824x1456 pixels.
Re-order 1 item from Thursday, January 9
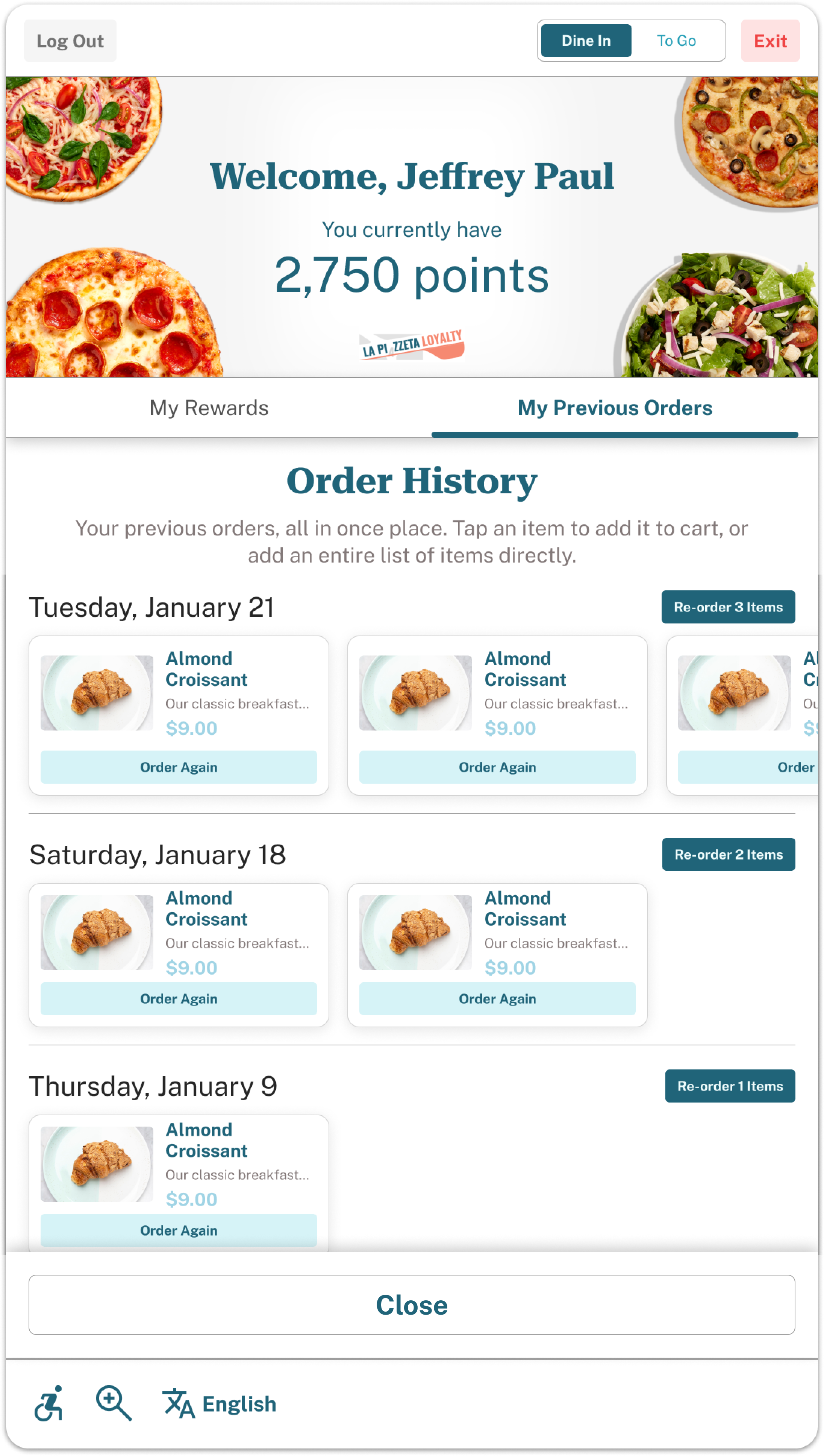[730, 1086]
